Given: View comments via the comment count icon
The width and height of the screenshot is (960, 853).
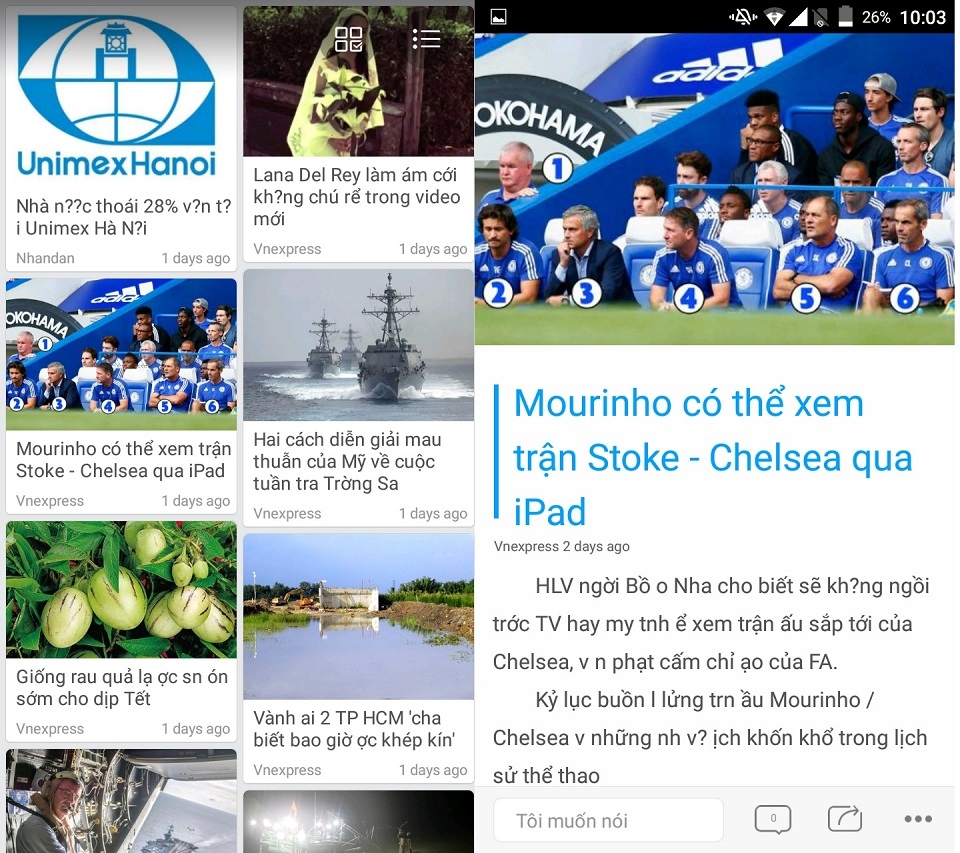Looking at the screenshot, I should coord(772,819).
